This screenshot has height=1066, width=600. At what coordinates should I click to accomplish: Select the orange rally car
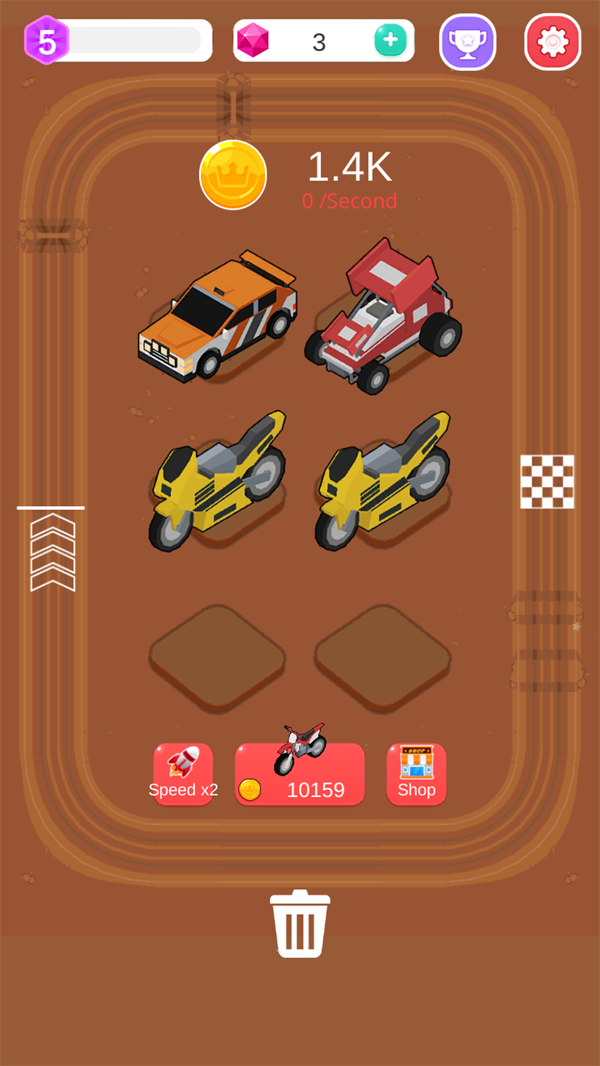(x=217, y=317)
